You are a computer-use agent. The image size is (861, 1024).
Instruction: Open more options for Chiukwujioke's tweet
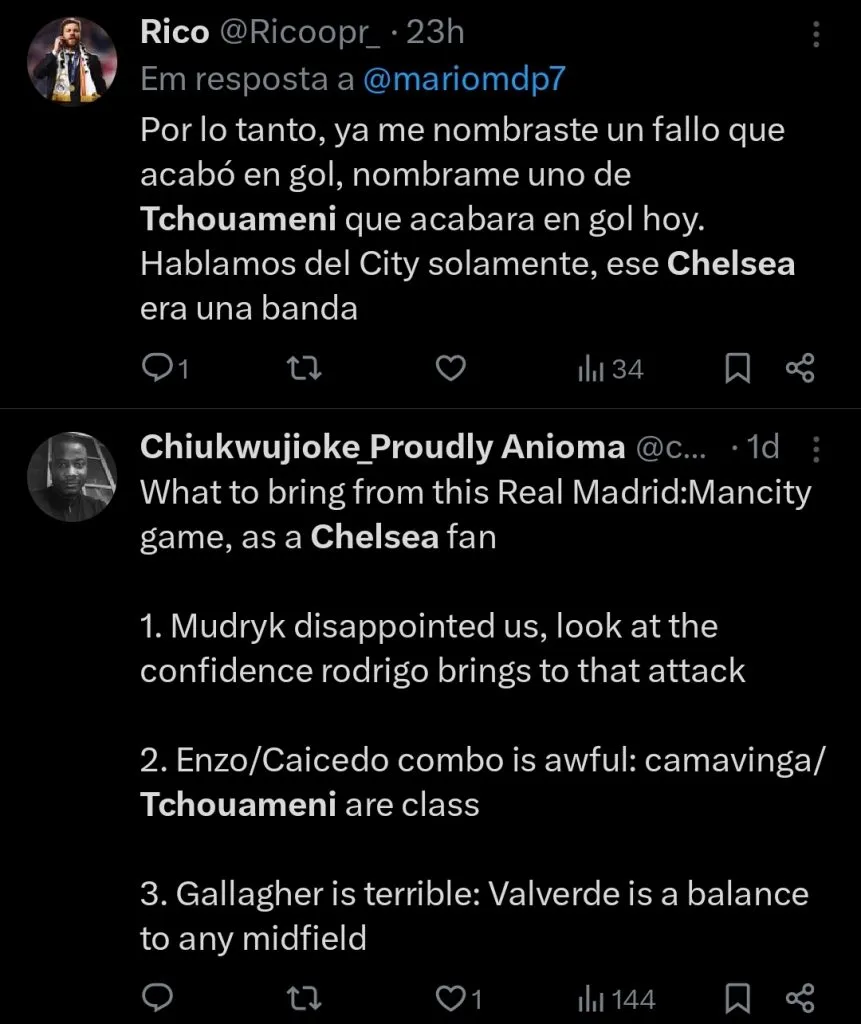pyautogui.click(x=815, y=451)
